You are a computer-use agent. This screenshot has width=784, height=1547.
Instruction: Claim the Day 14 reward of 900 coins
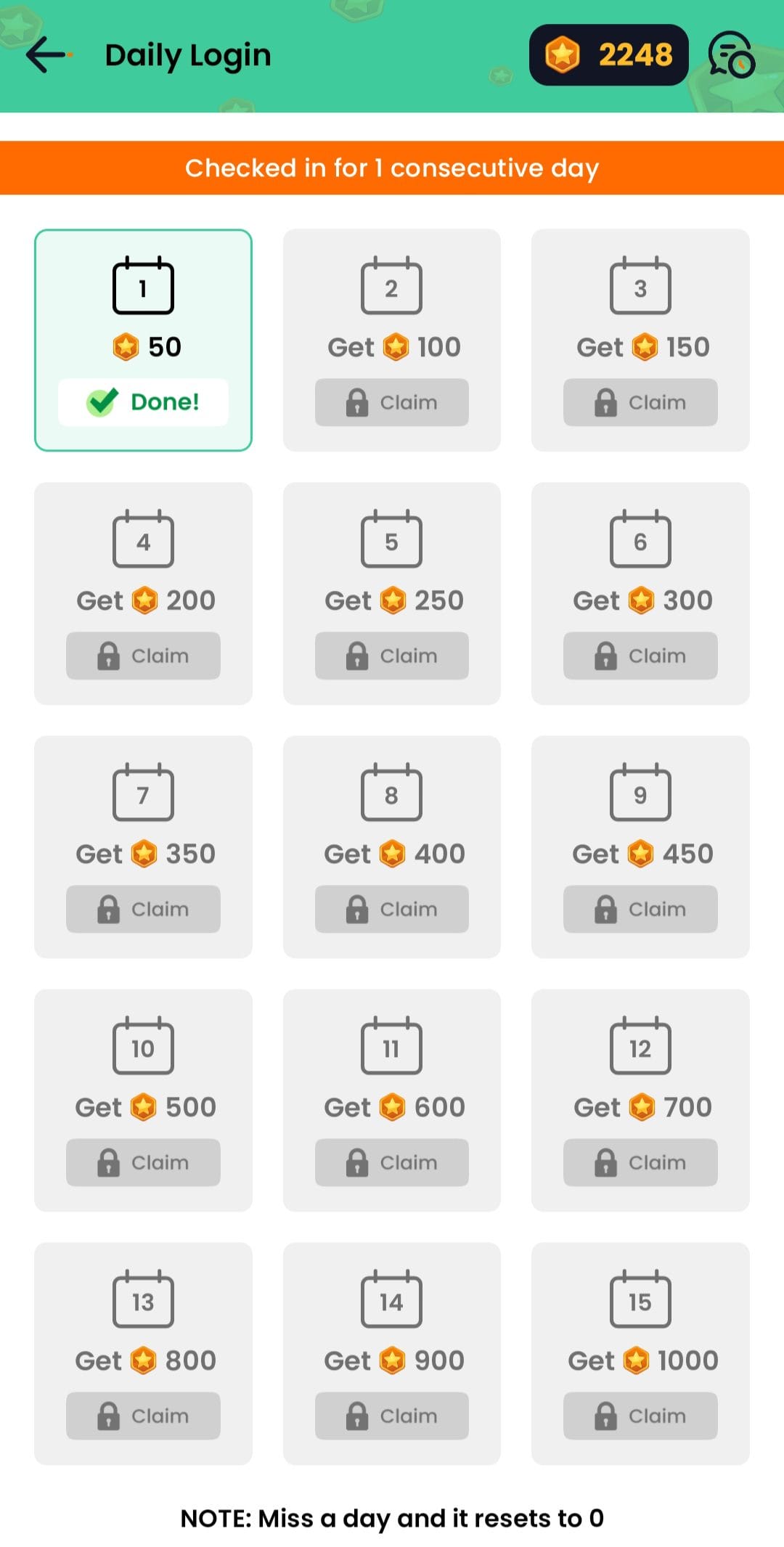pyautogui.click(x=391, y=1415)
